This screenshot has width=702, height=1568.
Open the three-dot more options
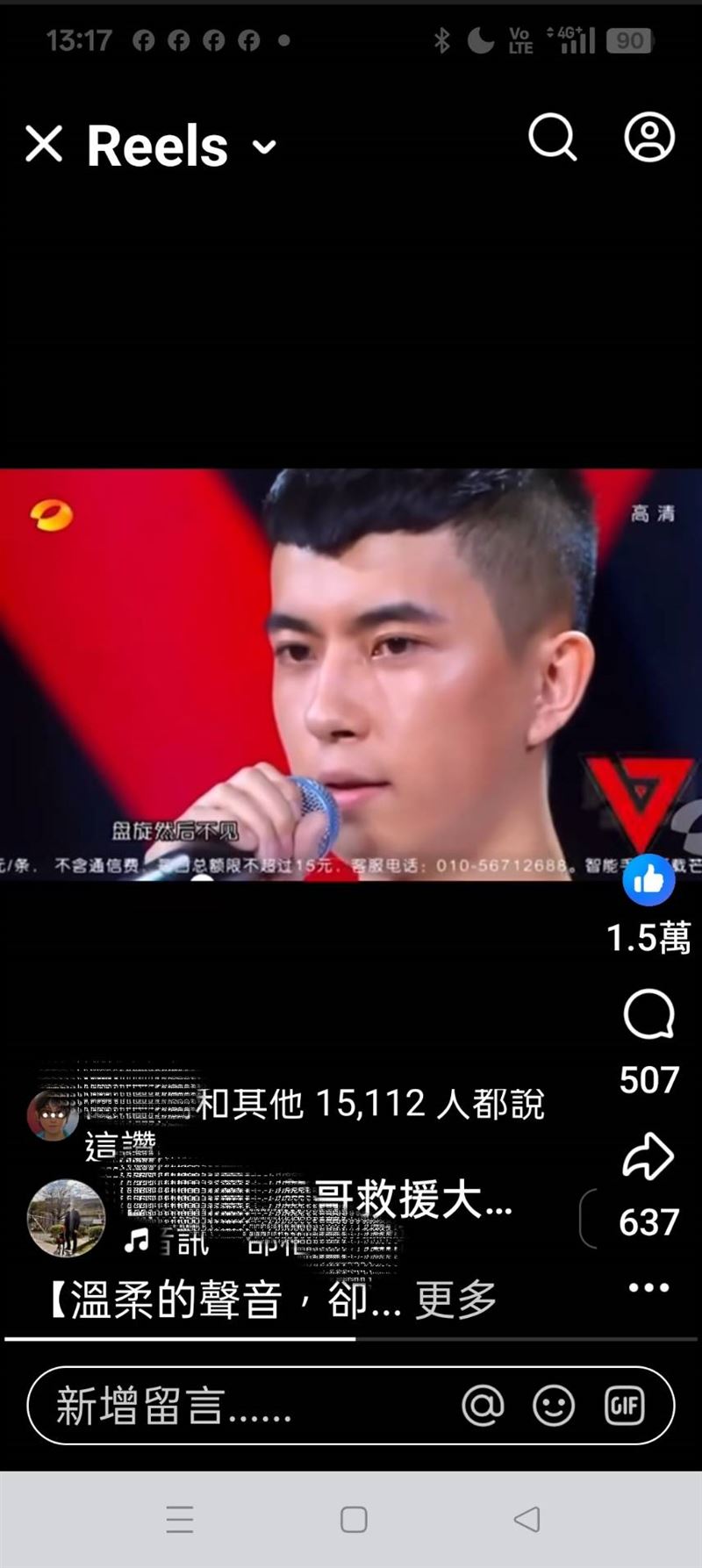[x=648, y=1287]
